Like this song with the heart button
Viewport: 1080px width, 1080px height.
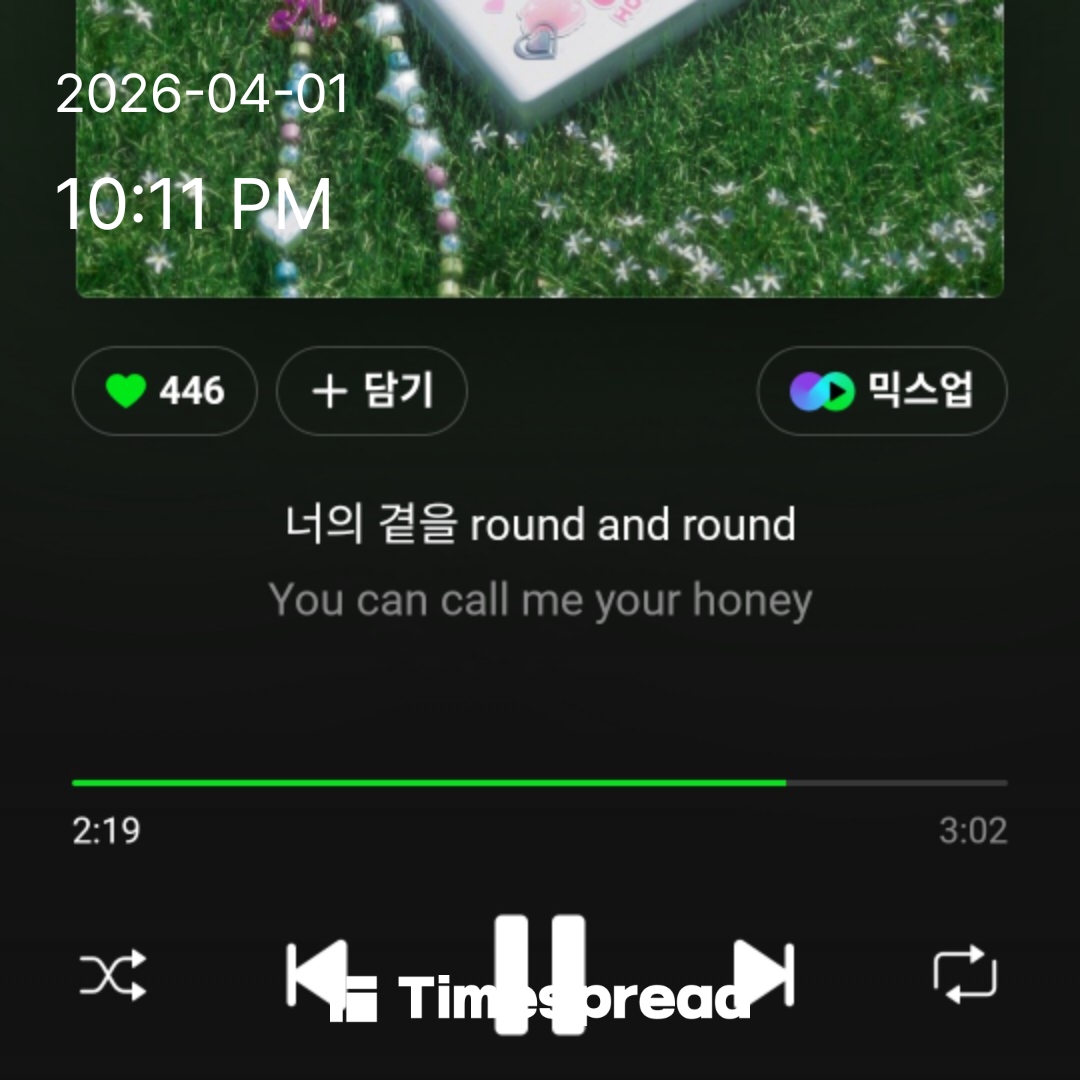164,391
